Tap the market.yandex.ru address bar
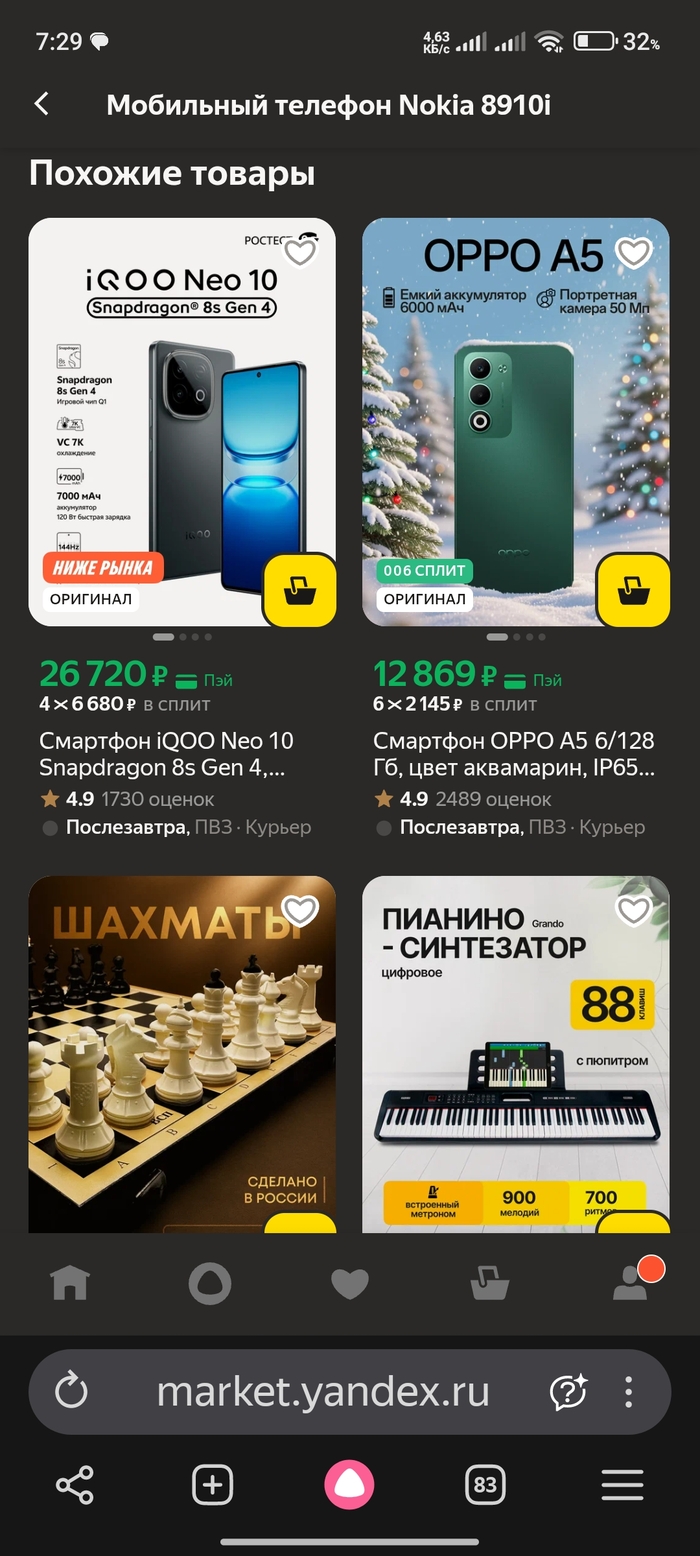The height and width of the screenshot is (1556, 700). (x=322, y=1391)
